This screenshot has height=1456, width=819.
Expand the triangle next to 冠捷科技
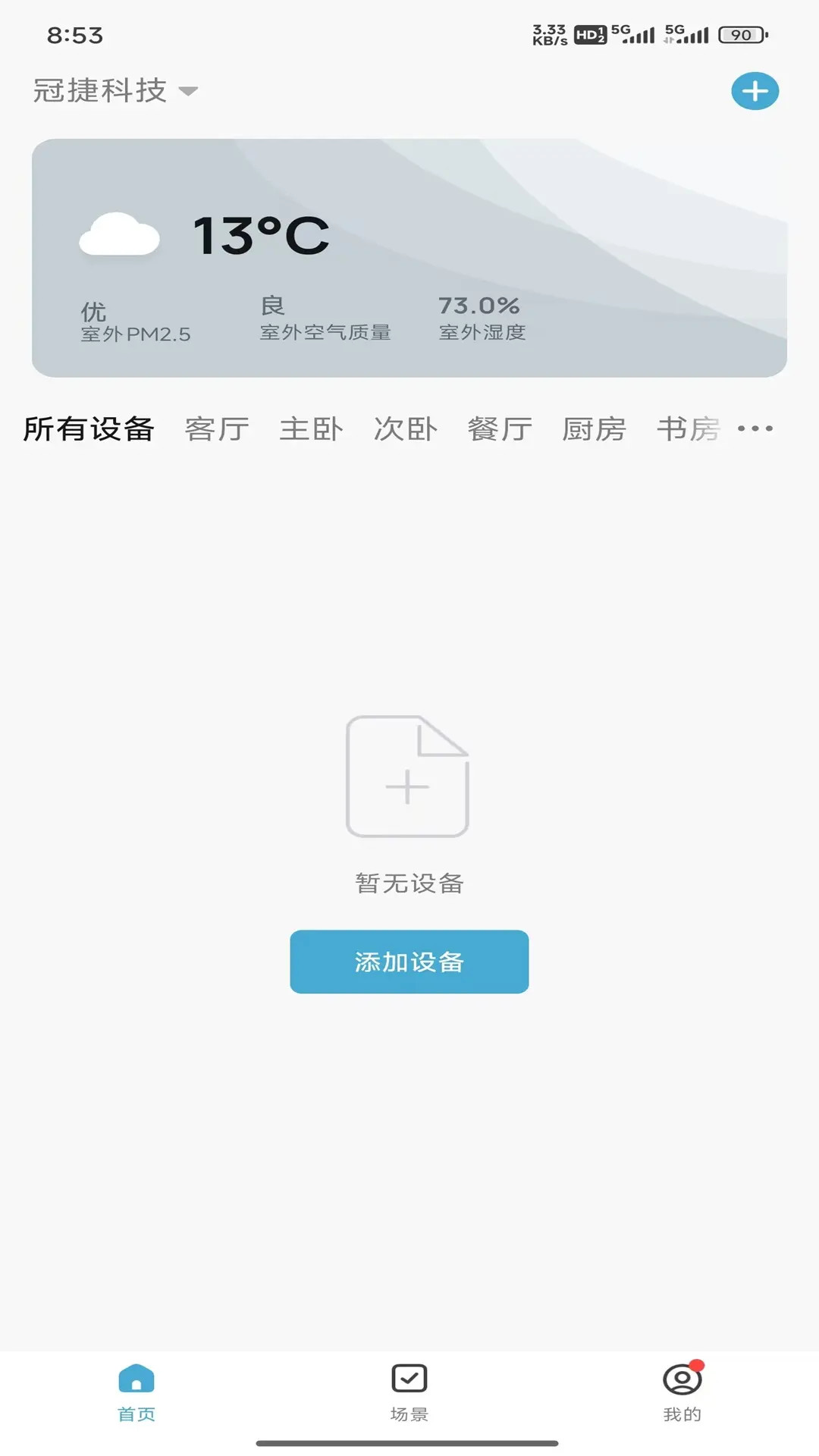[189, 91]
